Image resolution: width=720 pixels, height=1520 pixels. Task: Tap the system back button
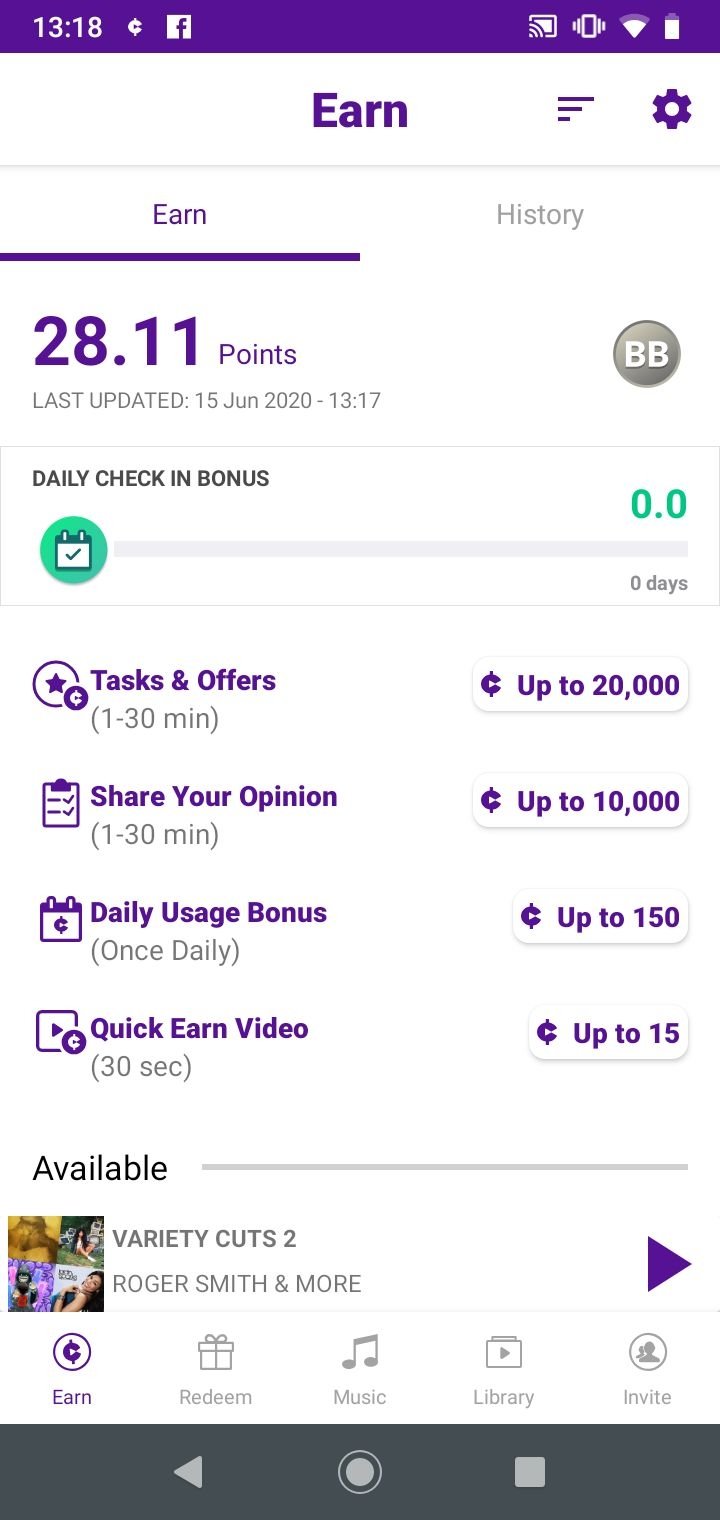188,1471
